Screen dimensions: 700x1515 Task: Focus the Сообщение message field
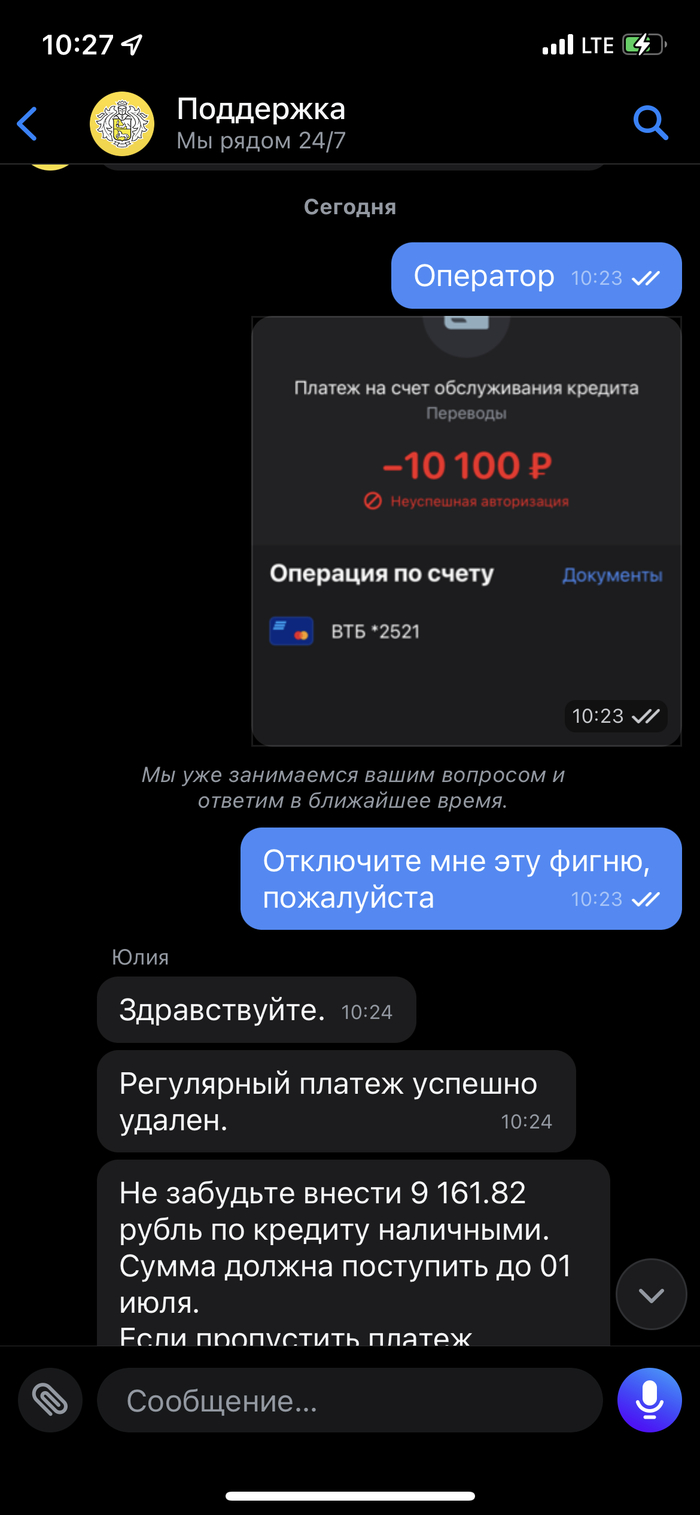click(x=350, y=1401)
